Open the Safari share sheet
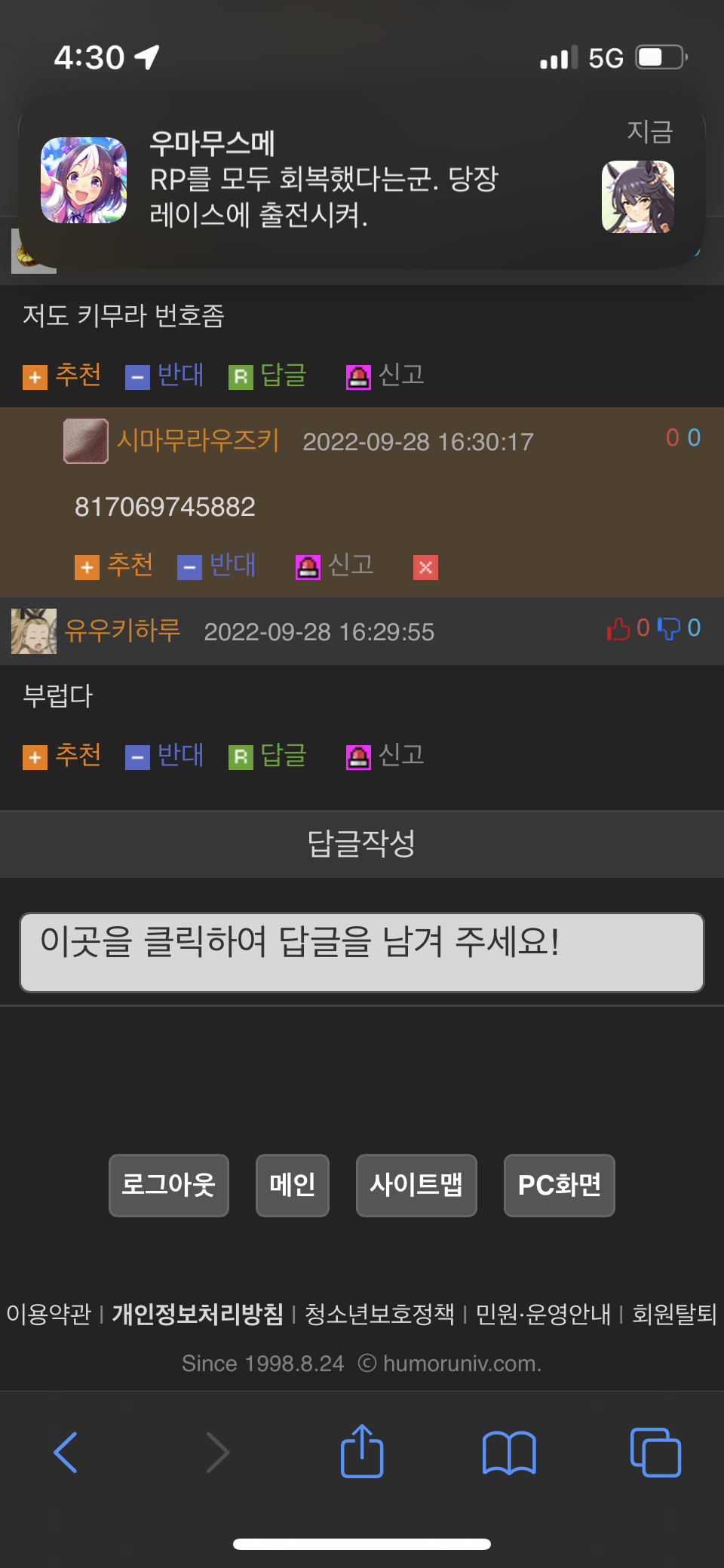Image resolution: width=724 pixels, height=1568 pixels. coord(362,1450)
